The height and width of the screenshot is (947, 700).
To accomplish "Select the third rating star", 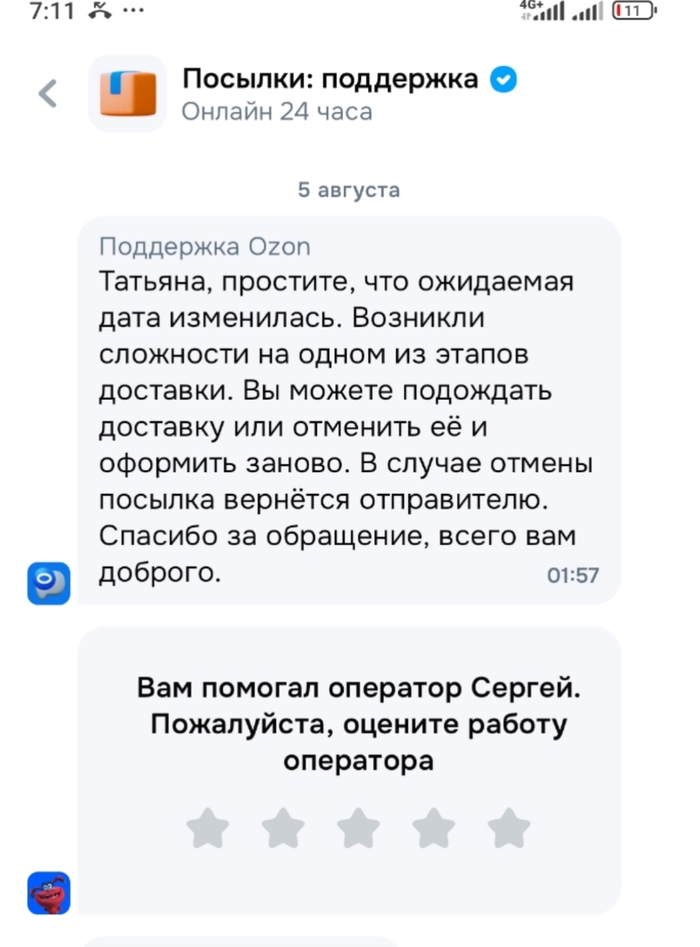I will 359,828.
